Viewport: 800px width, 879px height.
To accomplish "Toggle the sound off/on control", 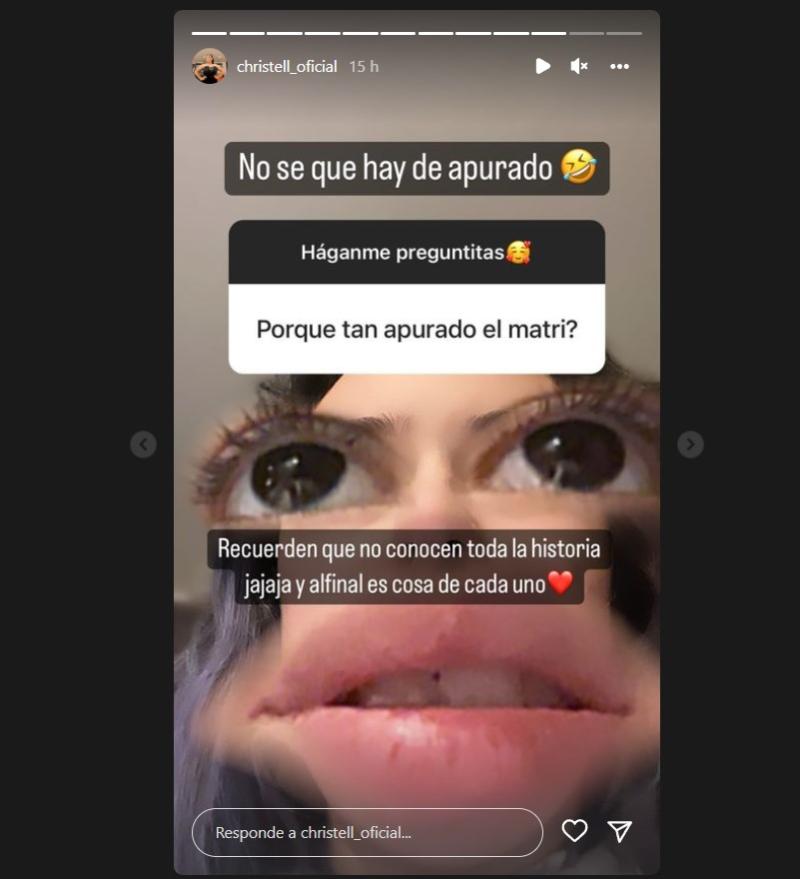I will [578, 64].
